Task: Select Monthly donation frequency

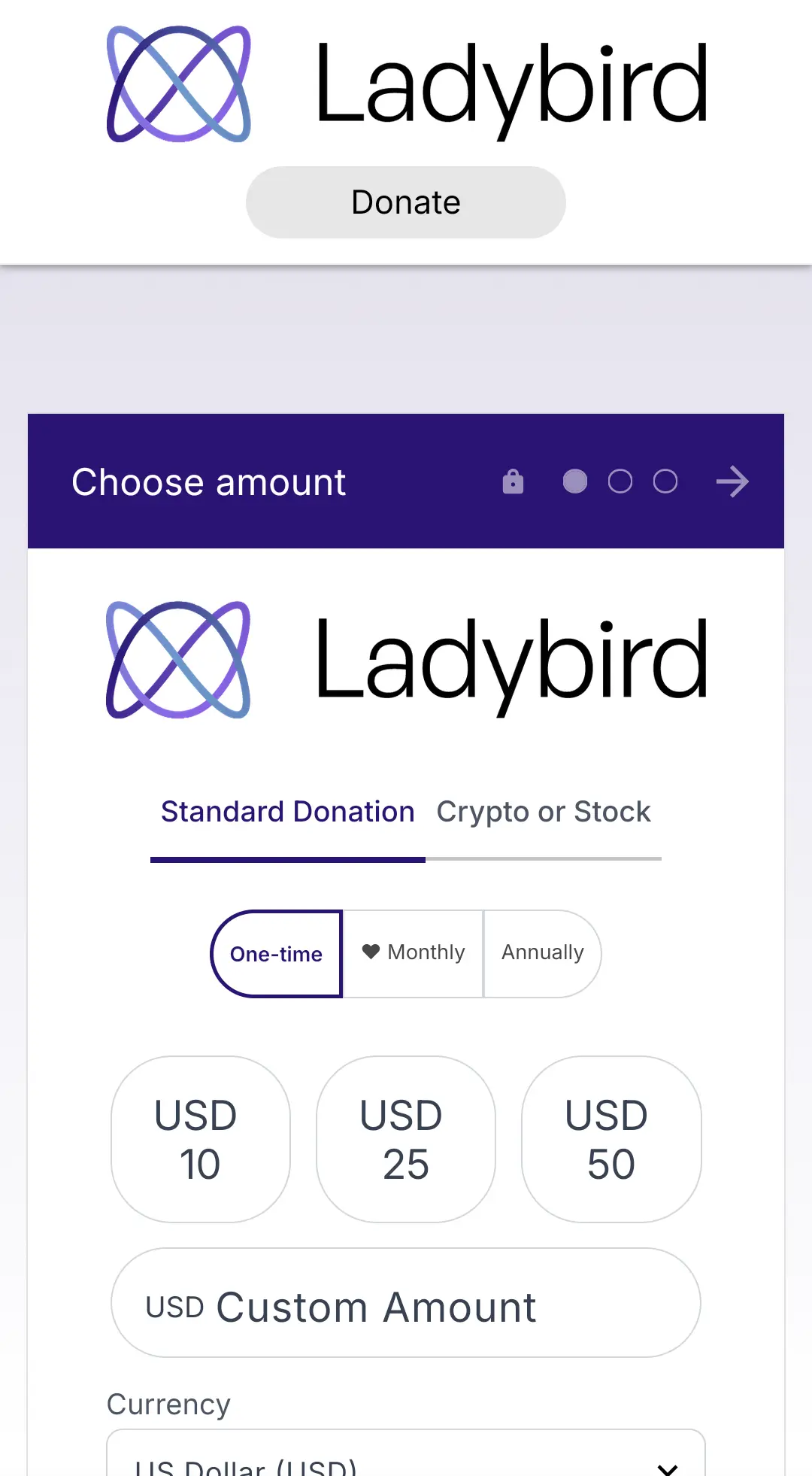Action: point(414,953)
